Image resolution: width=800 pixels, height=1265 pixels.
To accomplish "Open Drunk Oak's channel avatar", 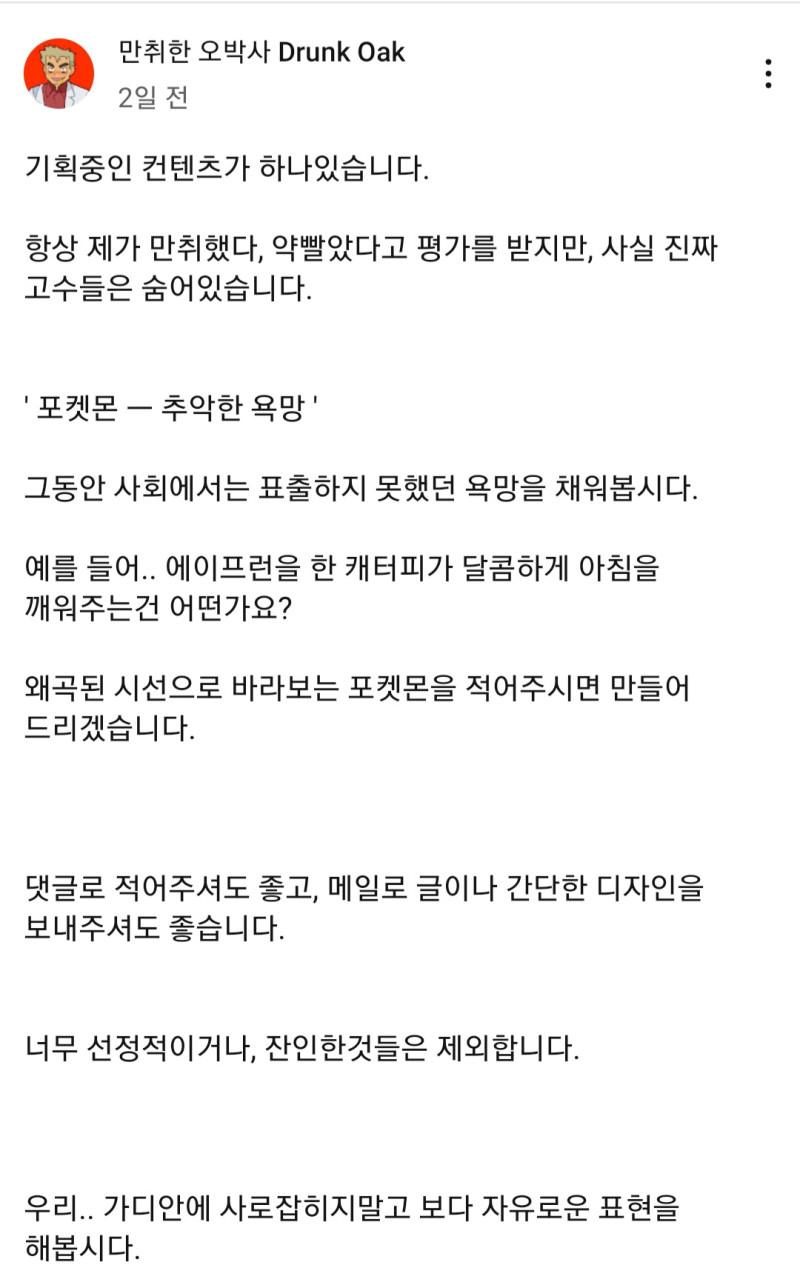I will click(59, 73).
